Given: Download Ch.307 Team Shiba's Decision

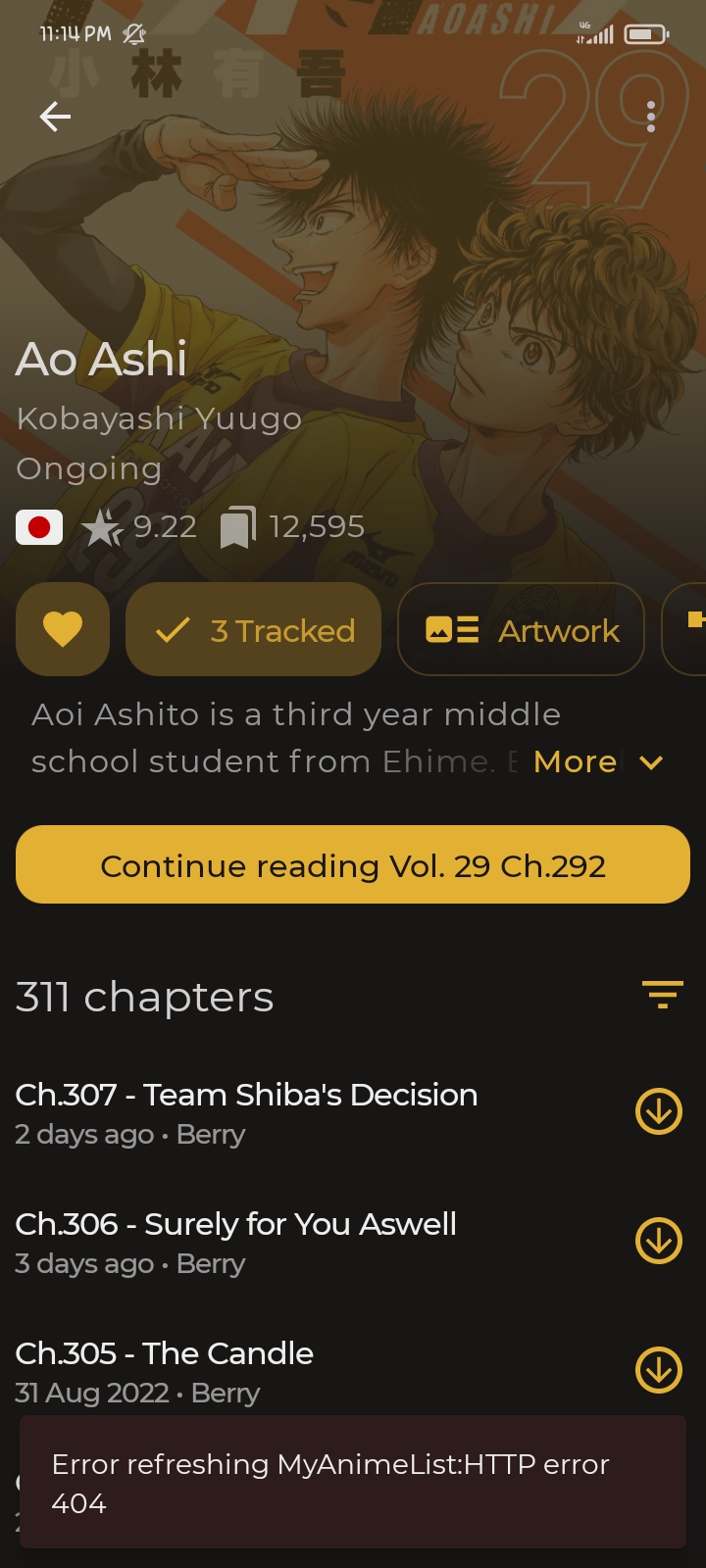Looking at the screenshot, I should tap(659, 1111).
